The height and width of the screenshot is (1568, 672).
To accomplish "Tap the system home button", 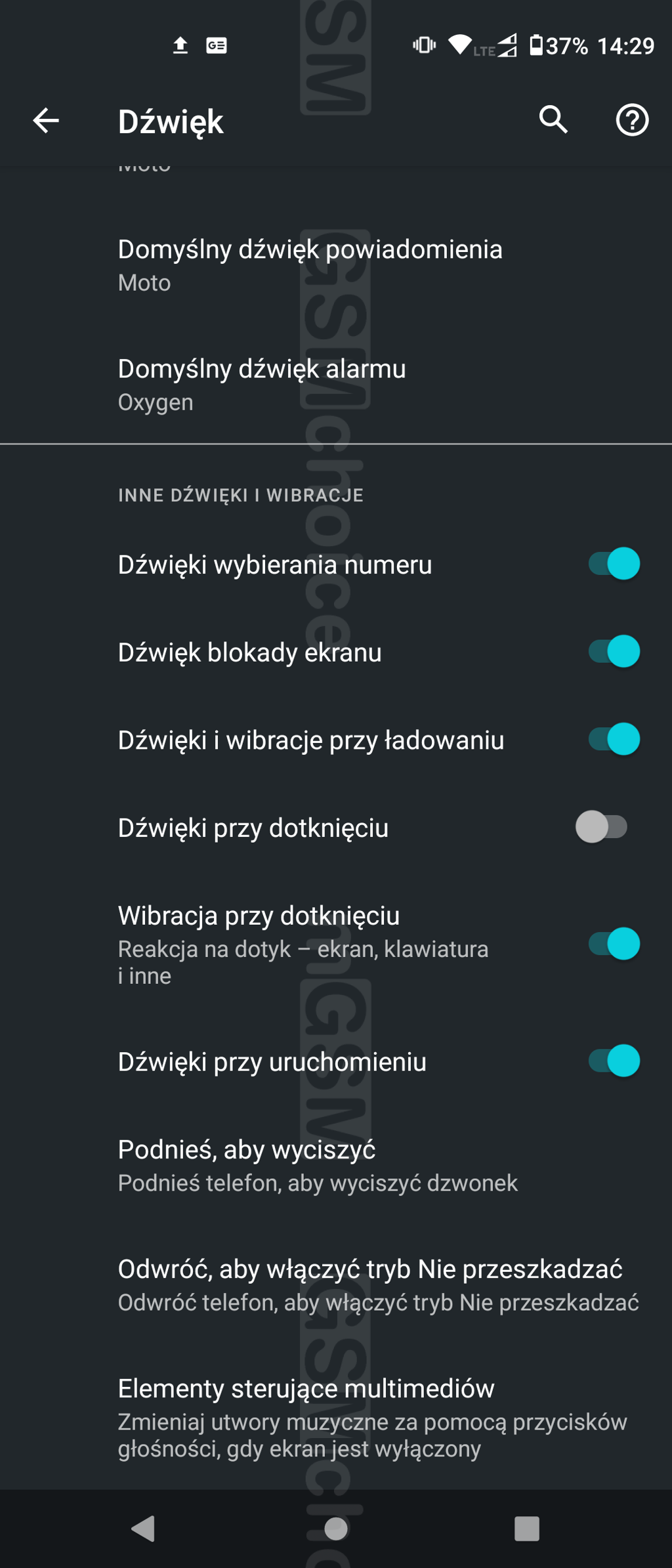I will click(336, 1529).
